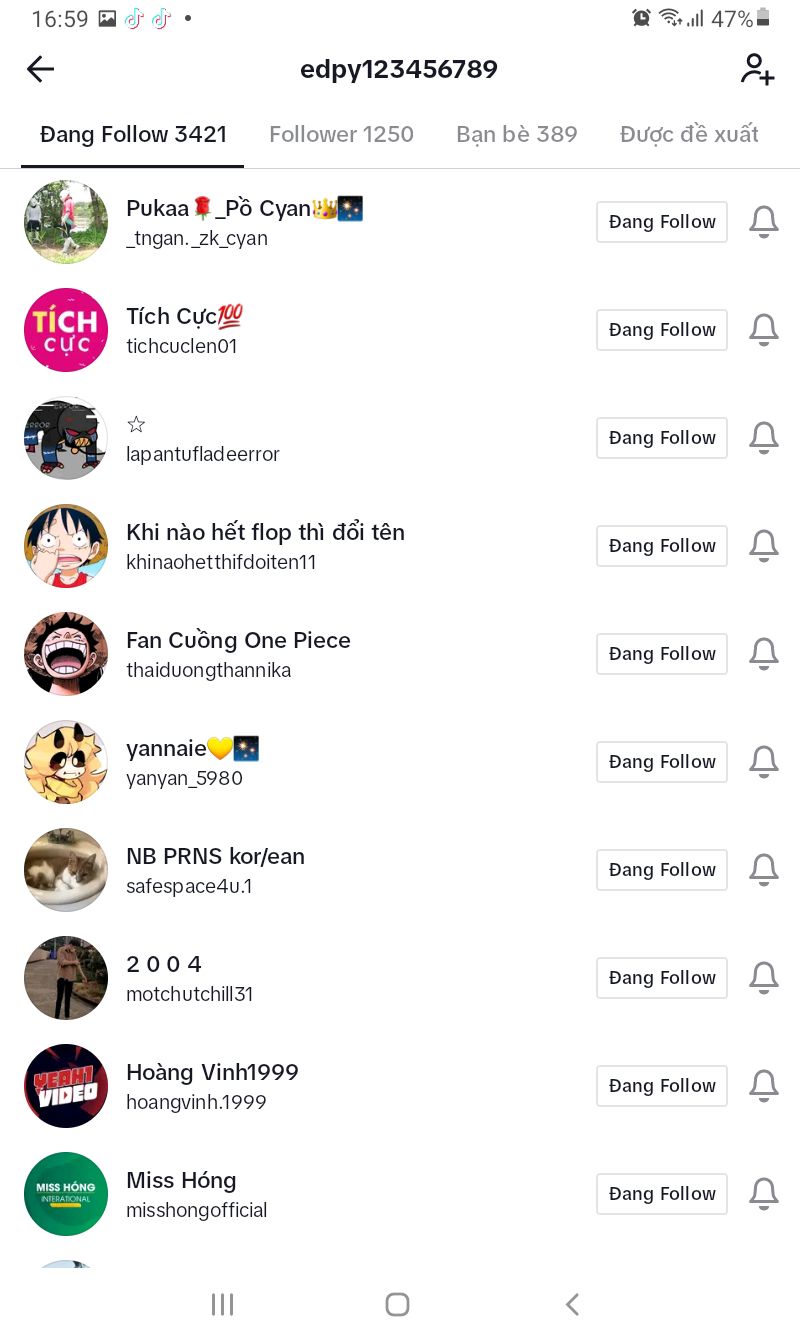Tap Đang Follow next to Miss Hóng
This screenshot has width=800, height=1340.
pyautogui.click(x=662, y=1194)
